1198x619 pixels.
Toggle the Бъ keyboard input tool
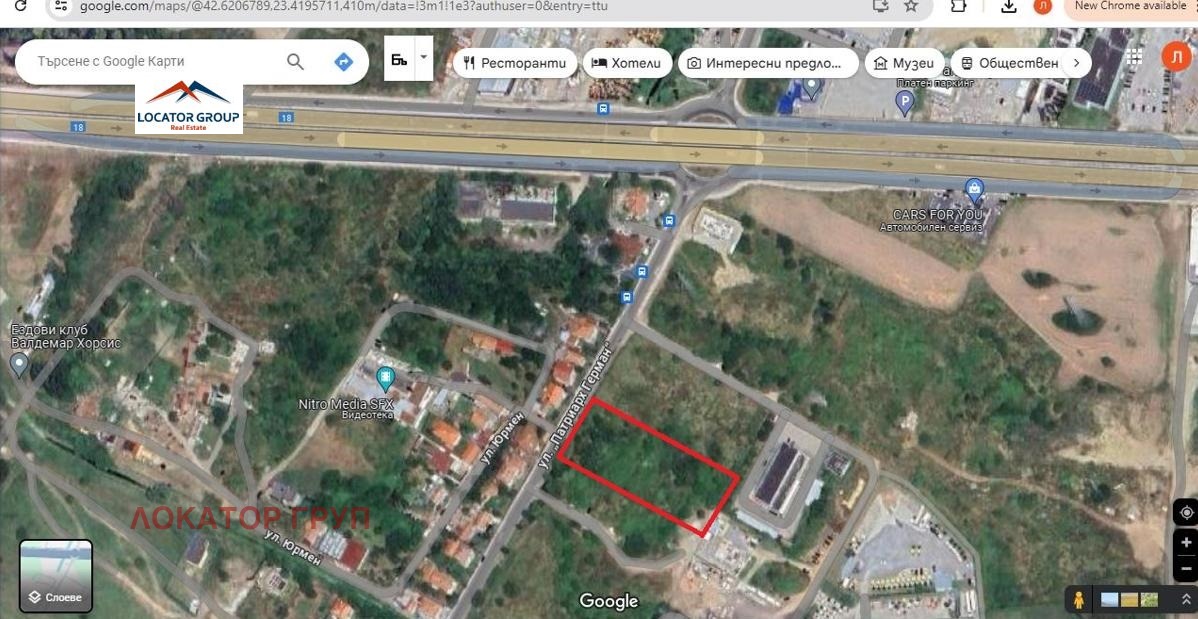point(399,59)
